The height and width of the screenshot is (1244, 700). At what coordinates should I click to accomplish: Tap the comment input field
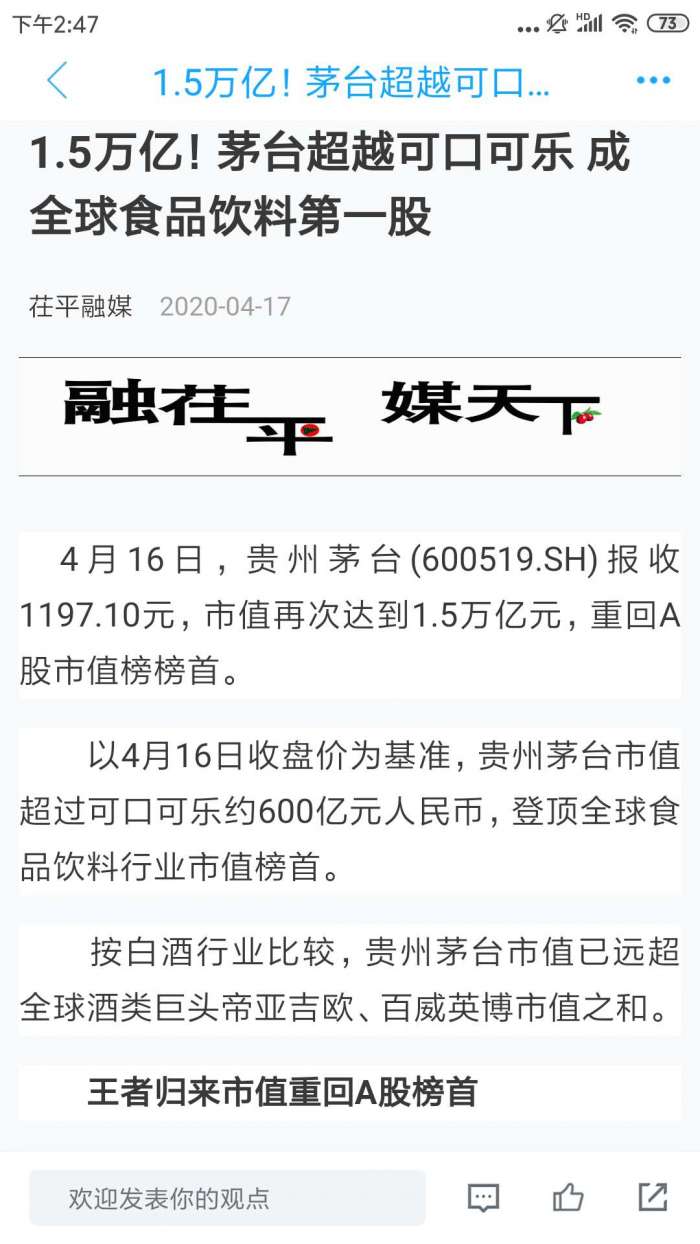click(x=227, y=1197)
